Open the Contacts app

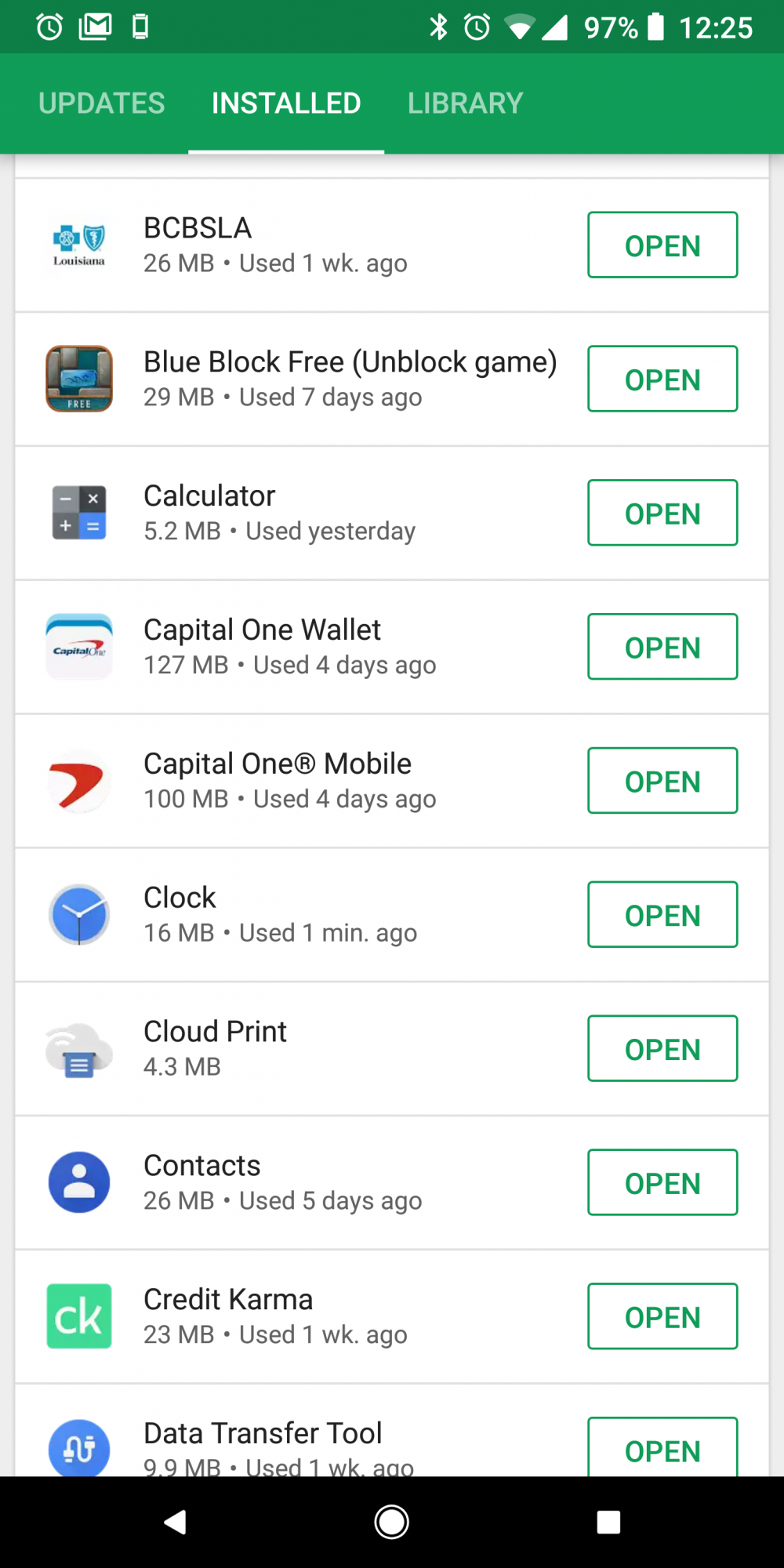point(662,1183)
